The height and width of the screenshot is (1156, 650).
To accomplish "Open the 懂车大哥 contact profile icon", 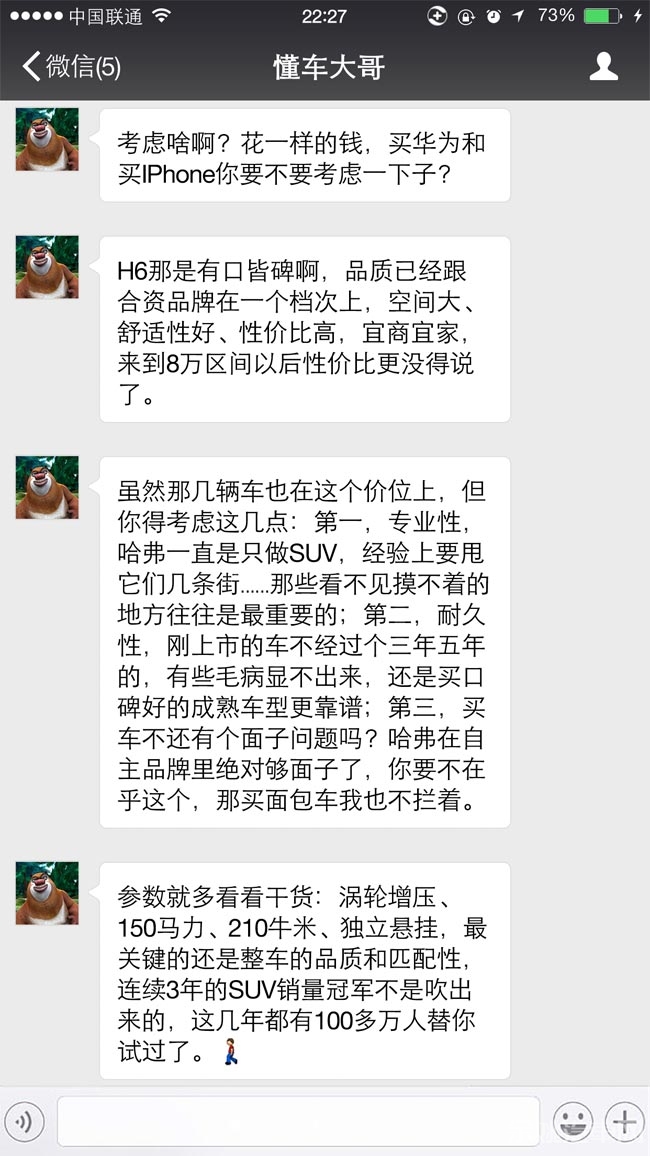I will coord(603,67).
